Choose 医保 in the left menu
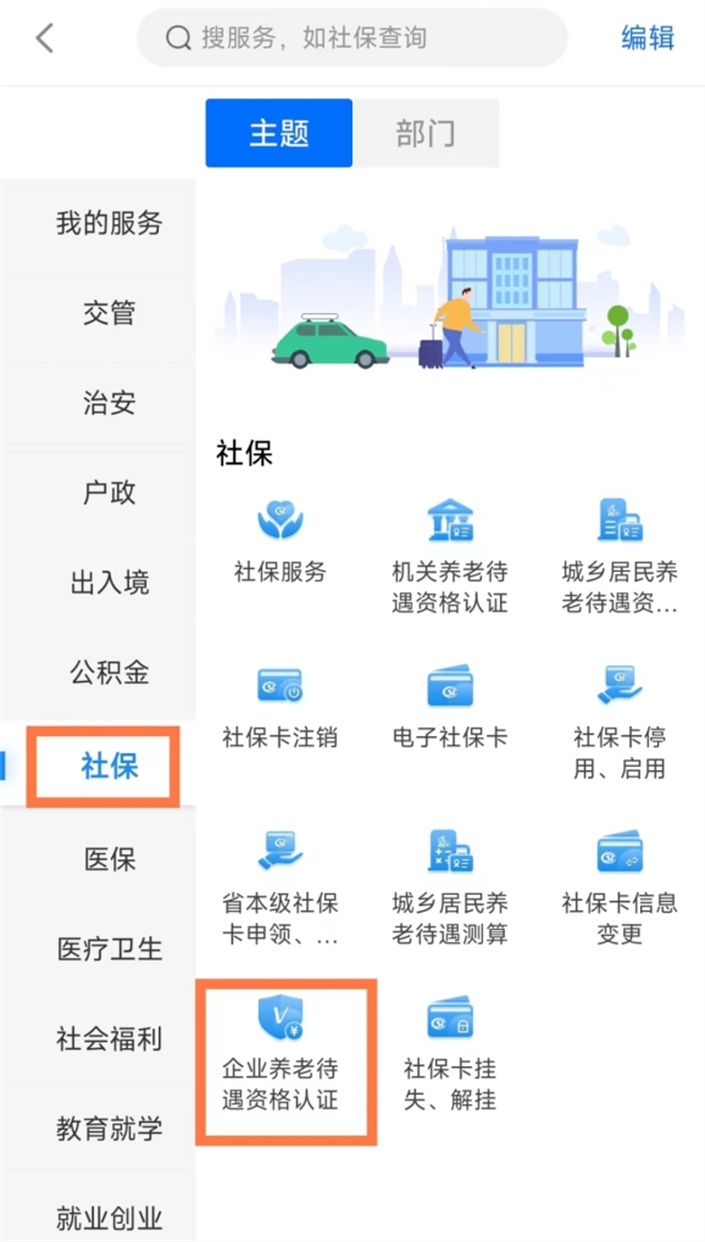The width and height of the screenshot is (705, 1242). tap(108, 858)
